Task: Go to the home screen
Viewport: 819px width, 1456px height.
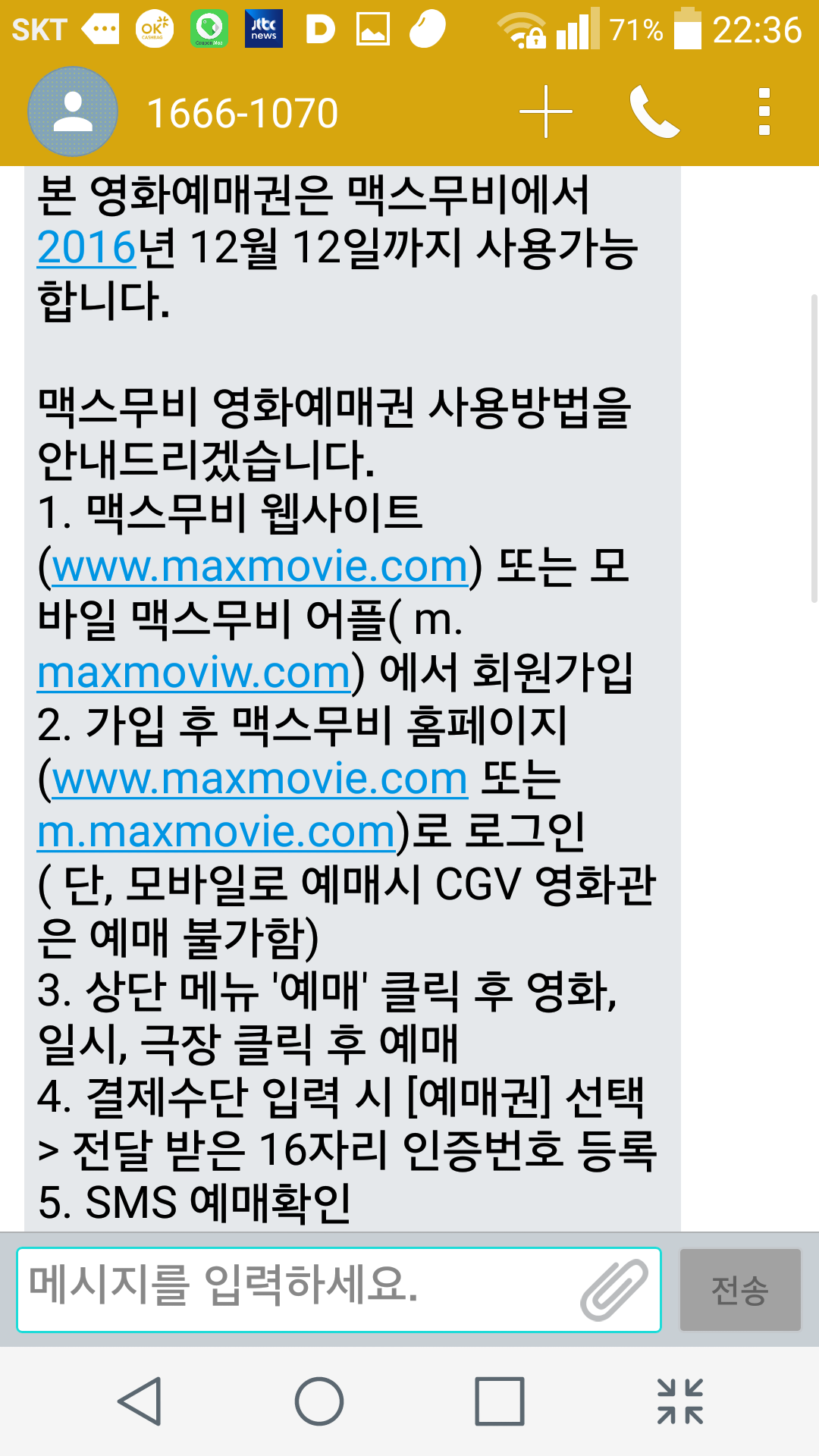Action: [319, 1401]
